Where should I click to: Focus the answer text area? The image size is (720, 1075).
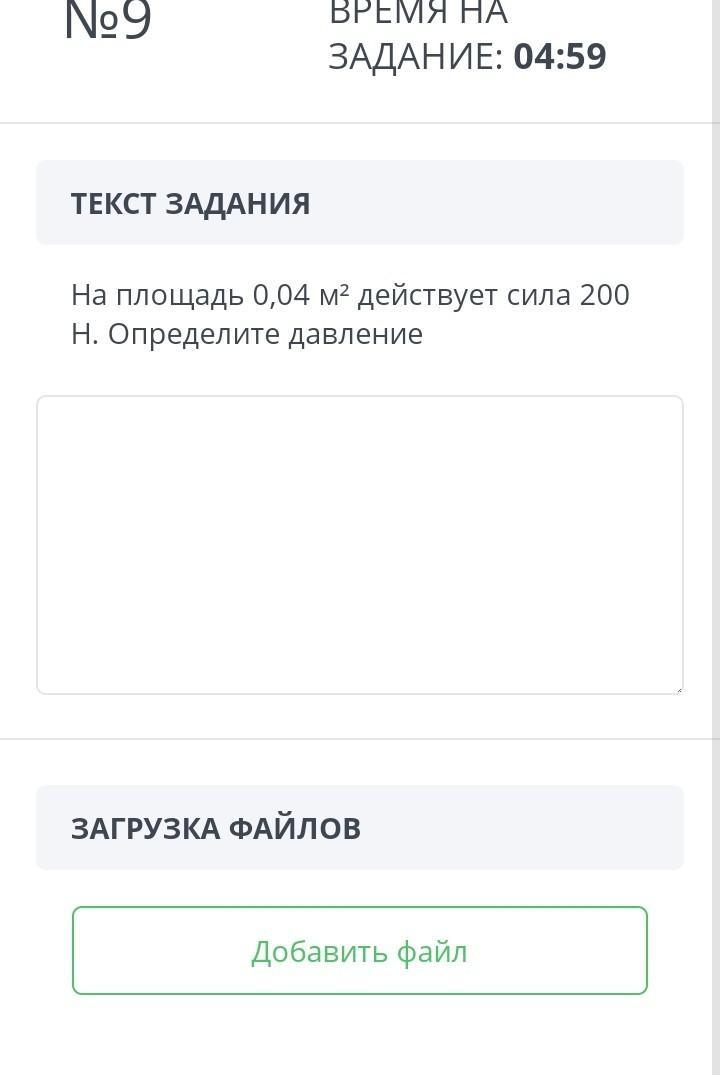(360, 544)
